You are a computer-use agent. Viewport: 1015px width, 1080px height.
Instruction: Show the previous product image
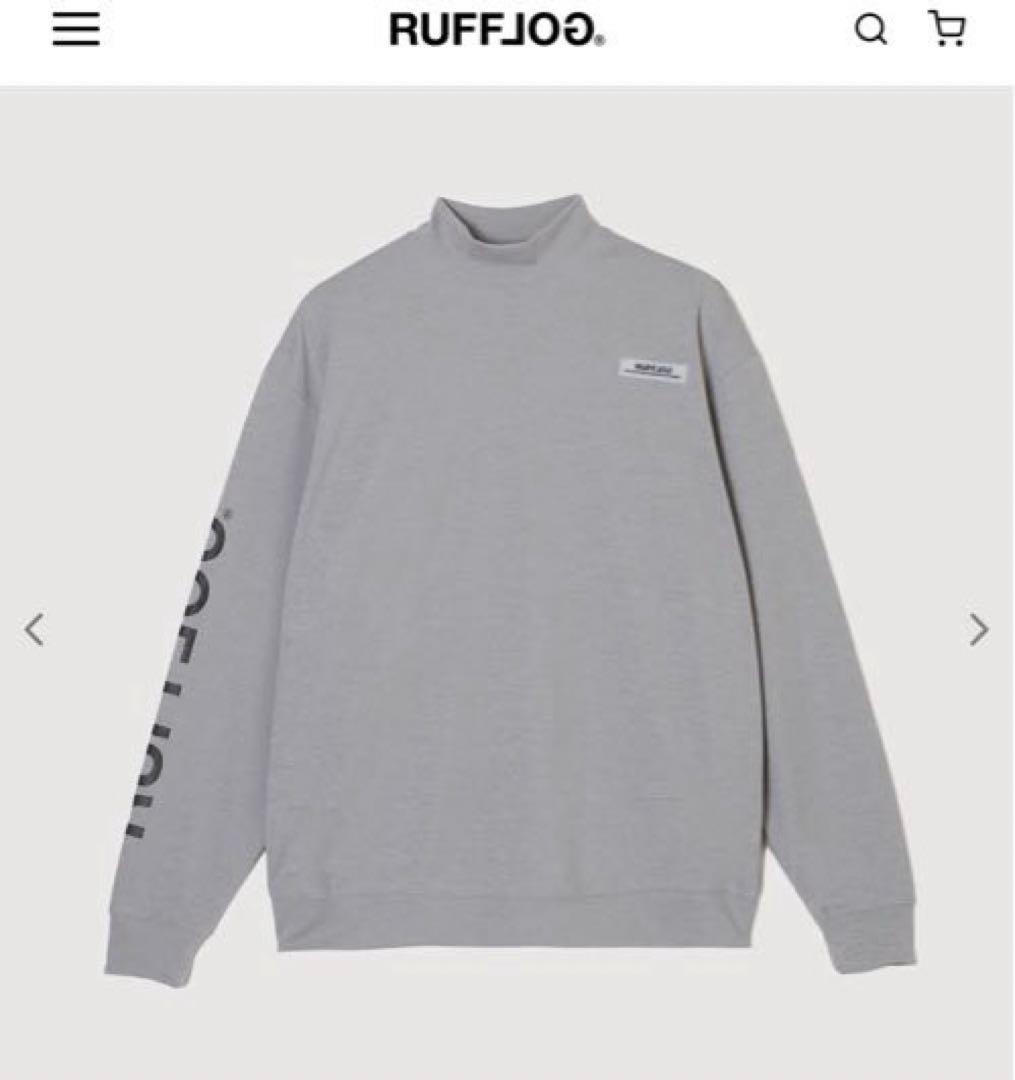point(35,629)
